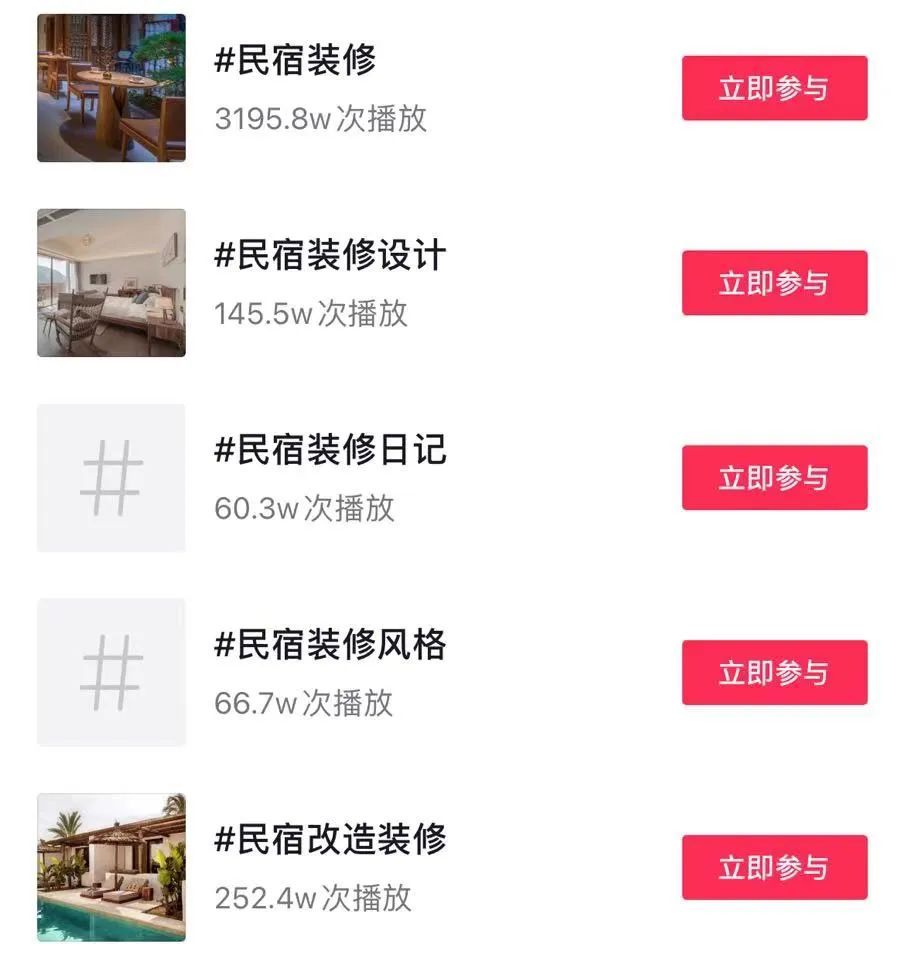Open the #民宿改造装修 topic row

pyautogui.click(x=329, y=840)
